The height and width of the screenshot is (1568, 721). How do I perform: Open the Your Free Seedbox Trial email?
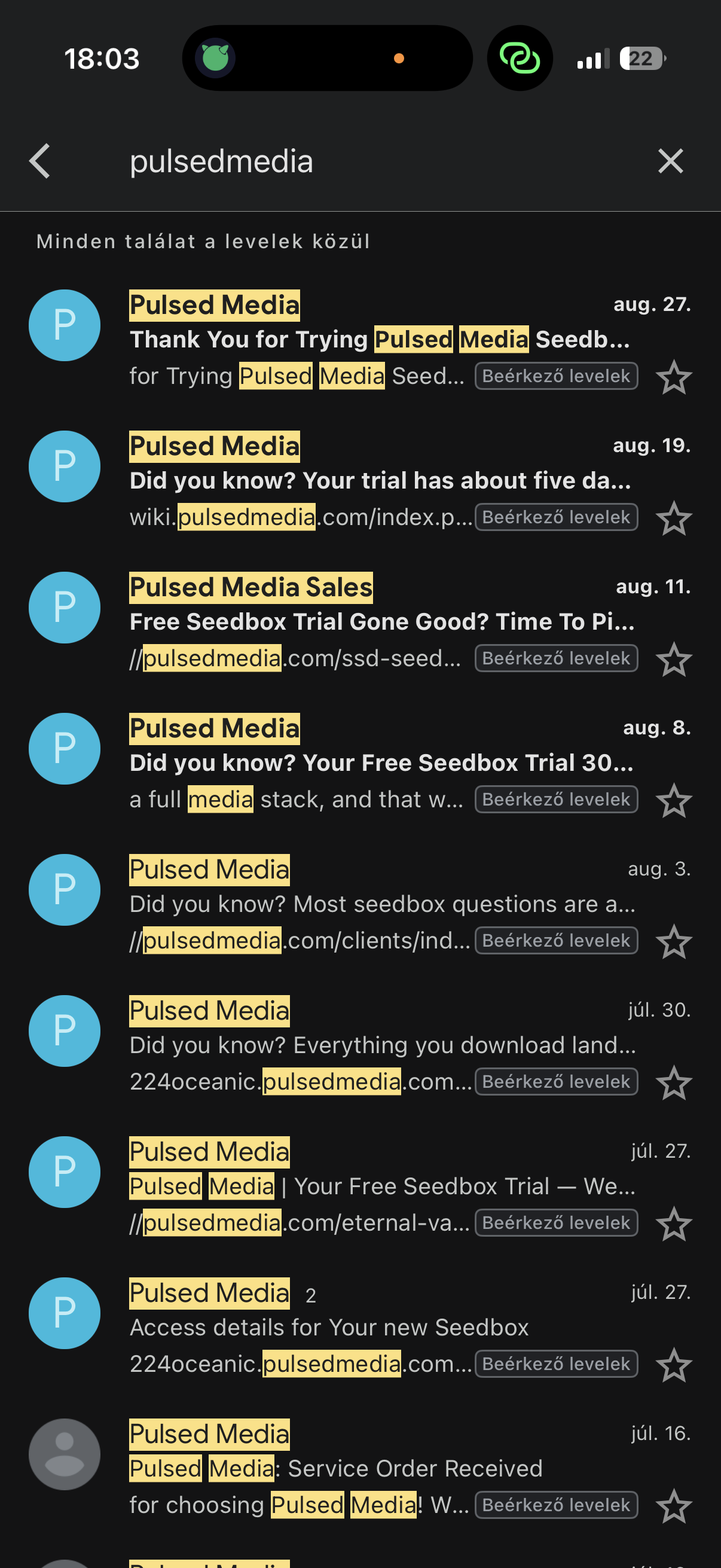tap(360, 1188)
